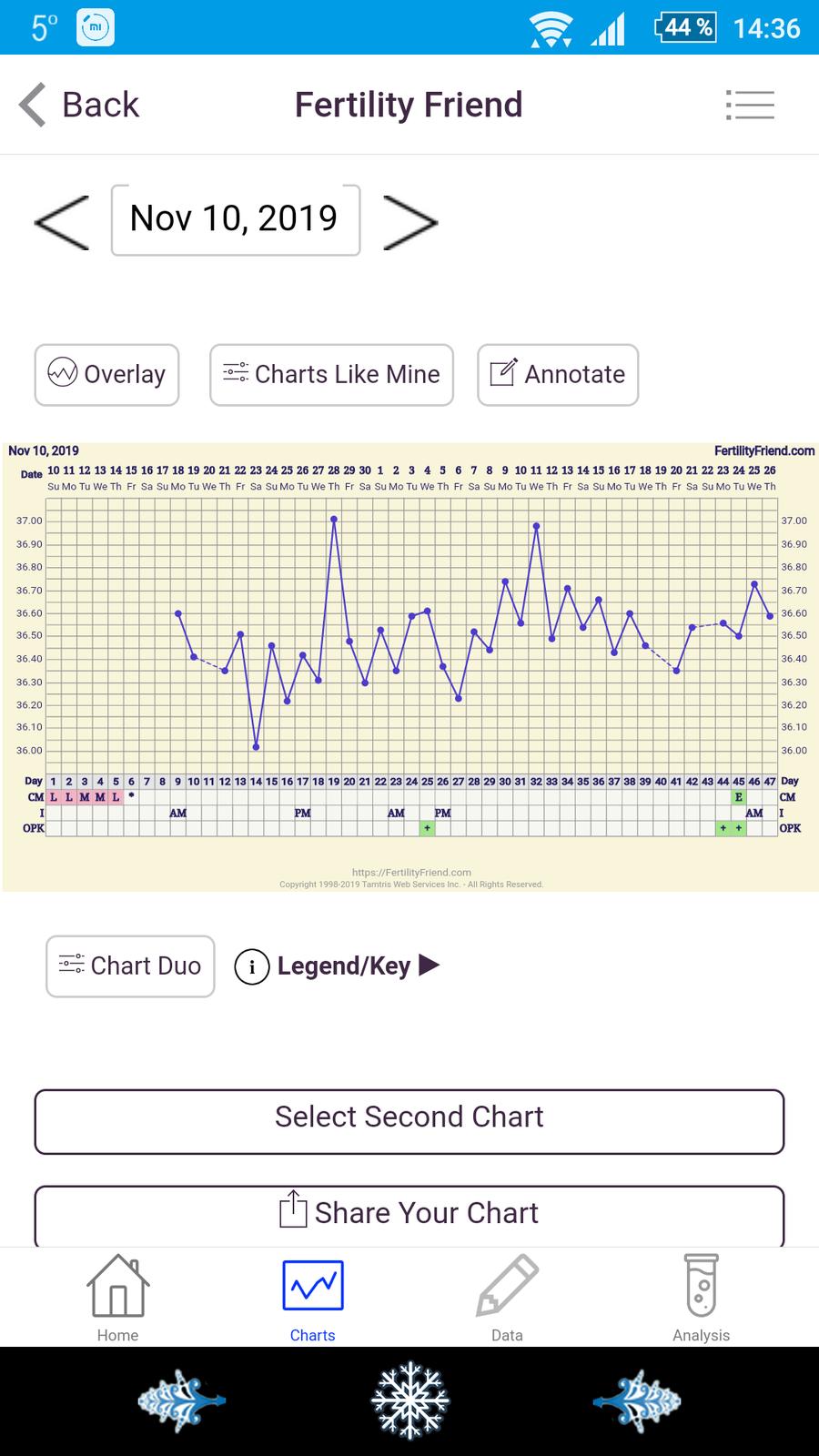Share Your Chart
The image size is (819, 1456).
click(409, 1215)
